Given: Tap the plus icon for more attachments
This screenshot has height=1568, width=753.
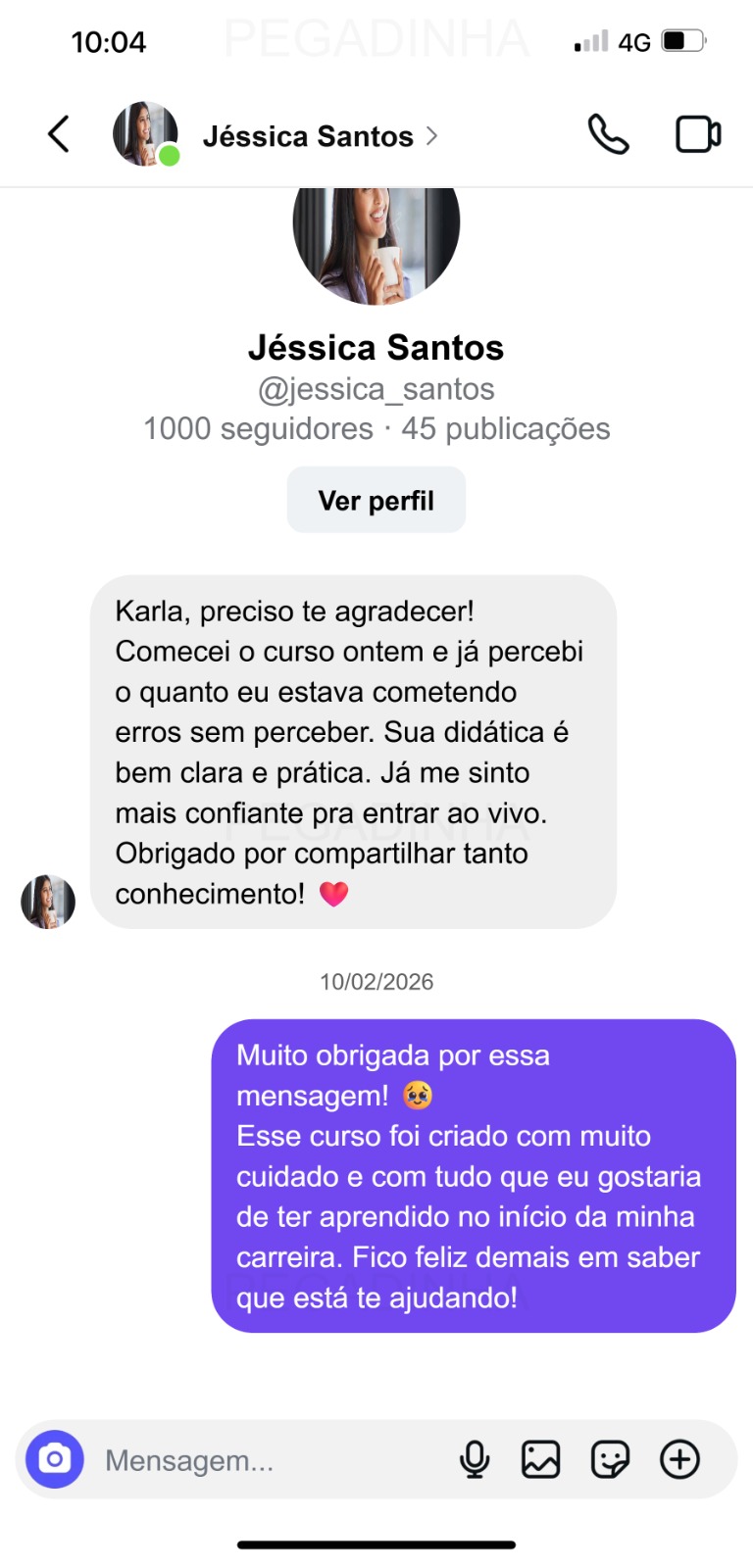Looking at the screenshot, I should click(x=679, y=1459).
